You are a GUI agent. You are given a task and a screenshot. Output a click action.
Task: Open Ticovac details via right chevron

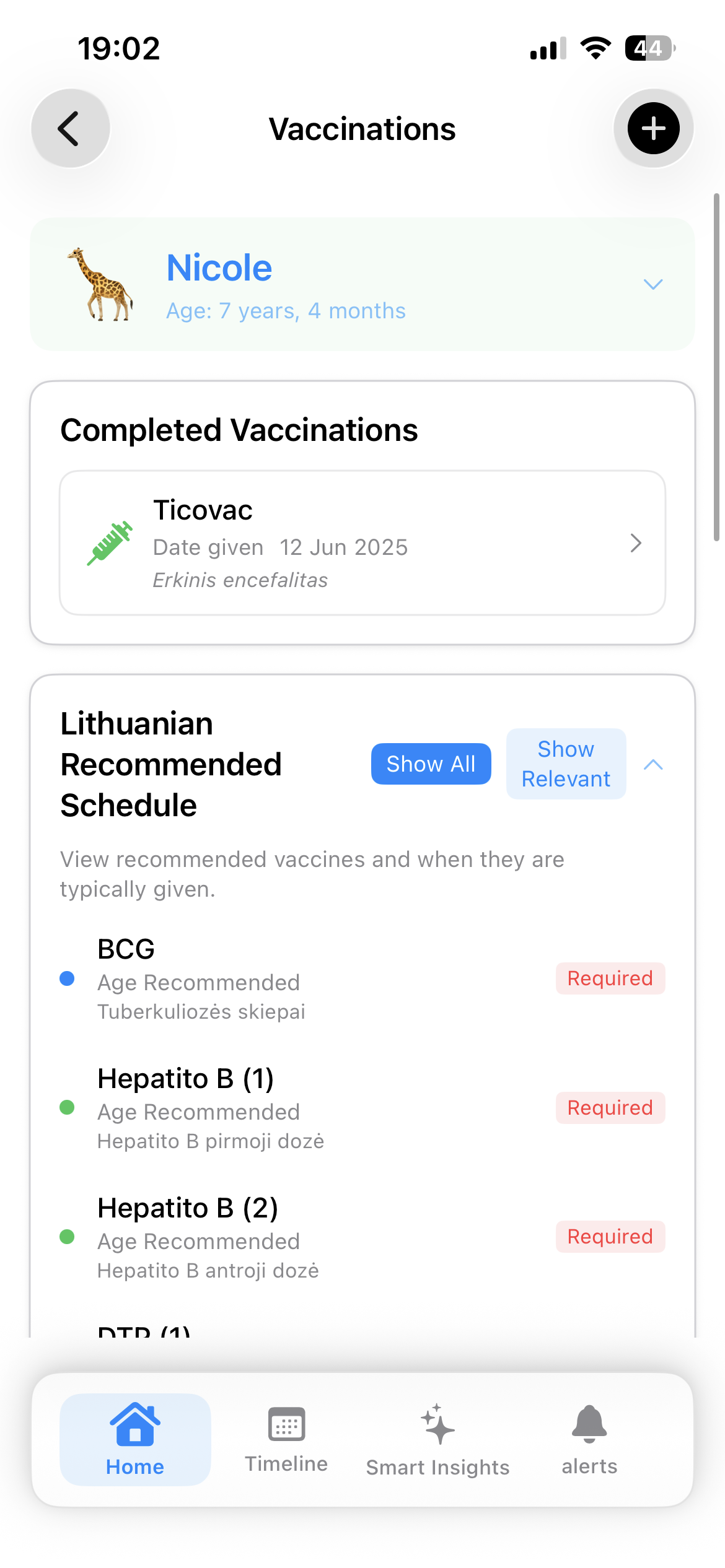(636, 543)
